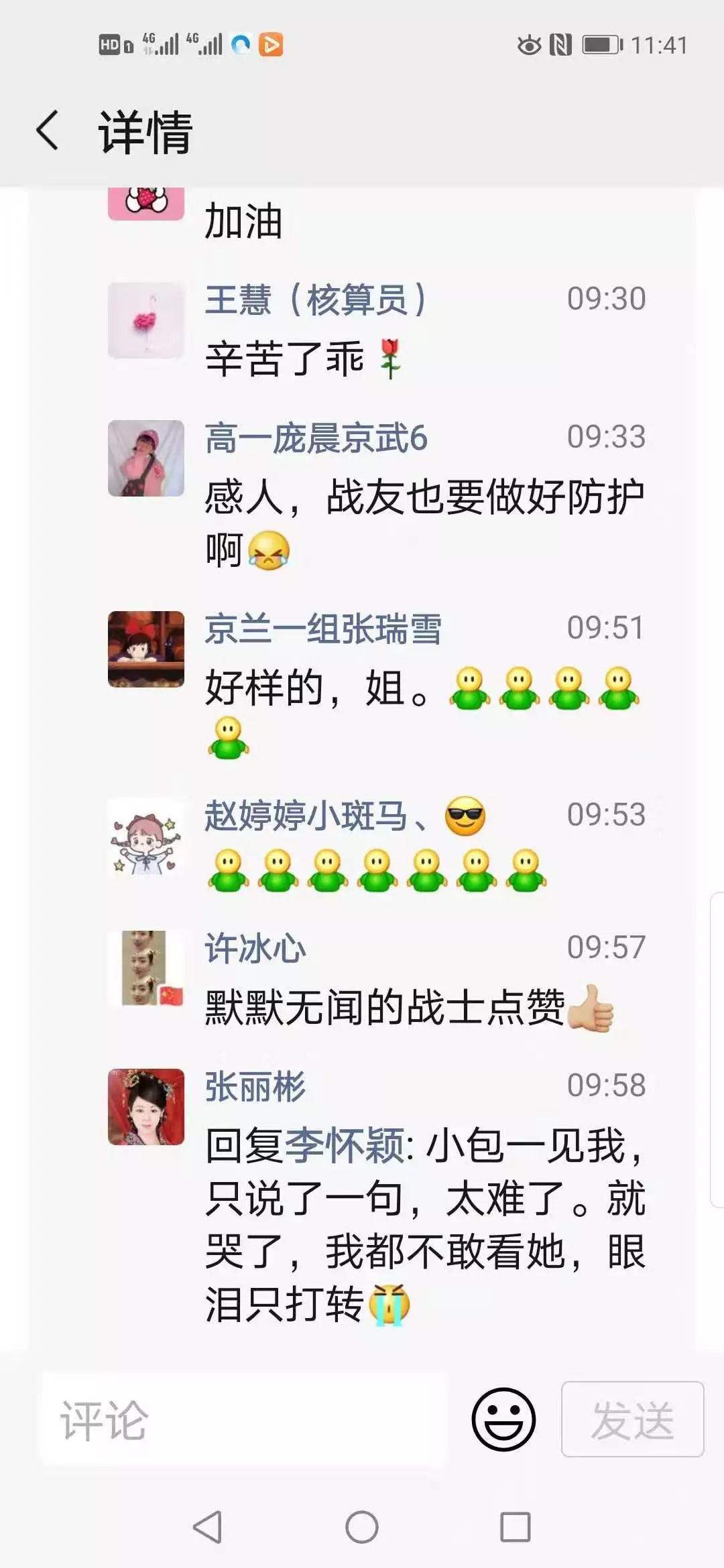724x1568 pixels.
Task: Tap the system home button
Action: (x=362, y=1527)
